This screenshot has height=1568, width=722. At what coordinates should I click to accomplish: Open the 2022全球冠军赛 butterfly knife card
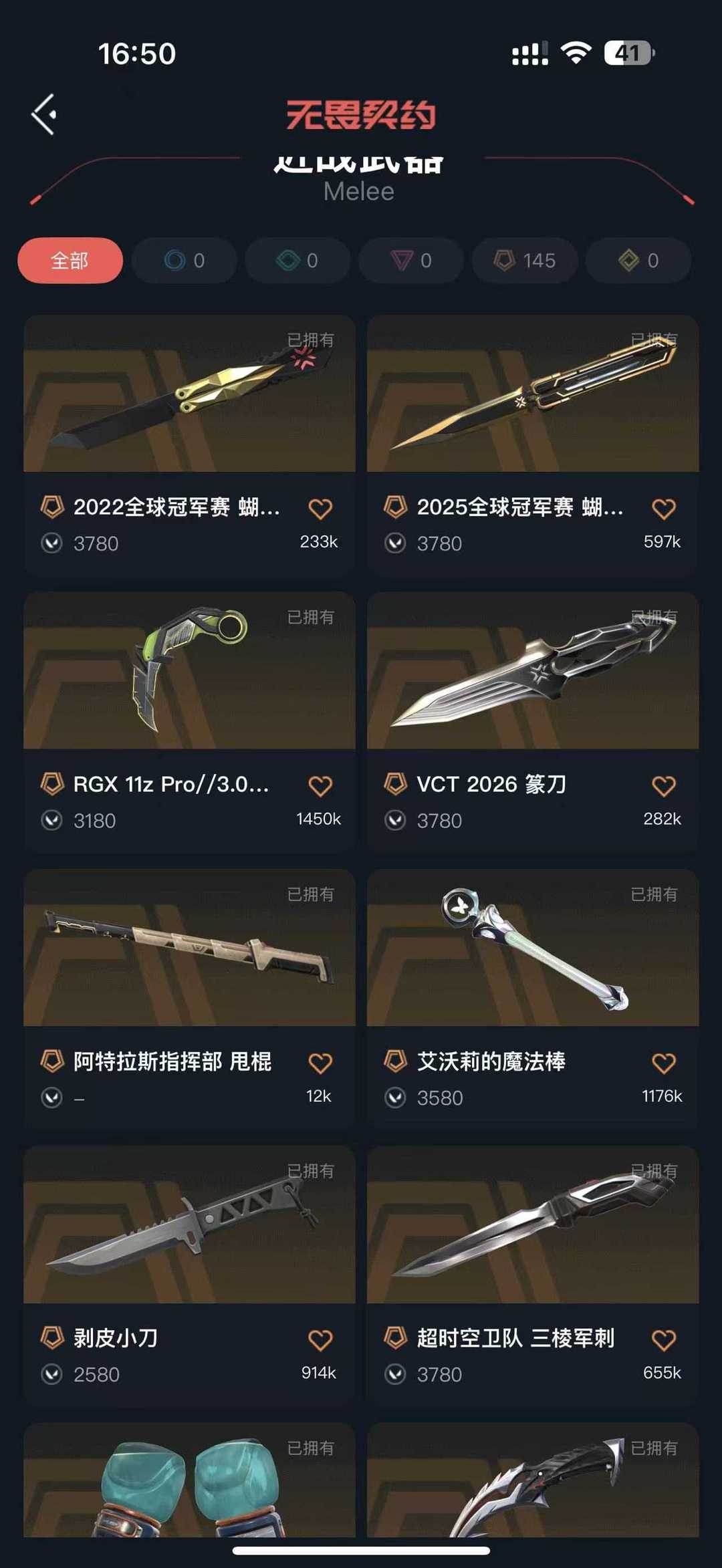coord(189,444)
